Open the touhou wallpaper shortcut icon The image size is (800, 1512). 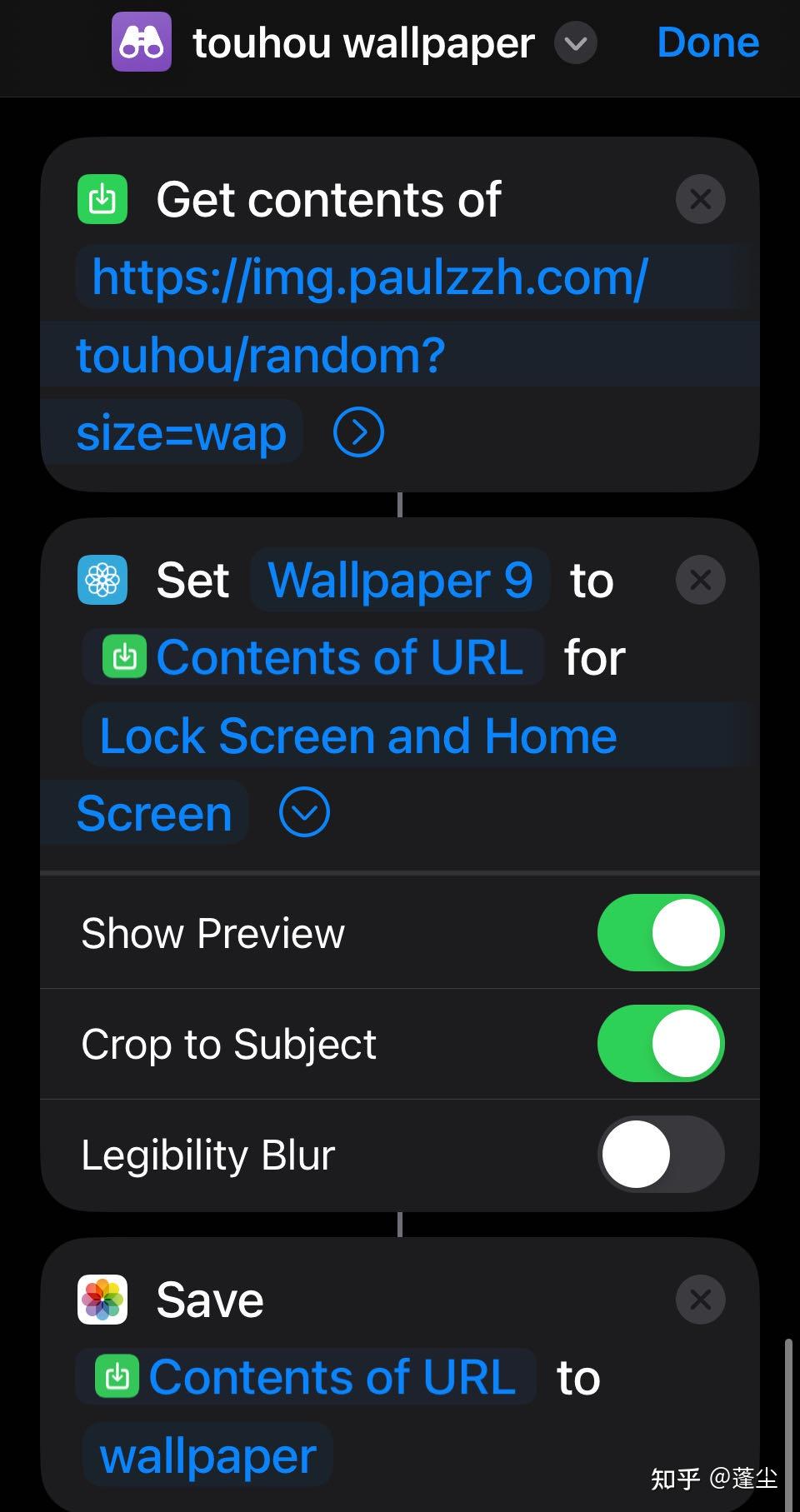click(x=142, y=42)
